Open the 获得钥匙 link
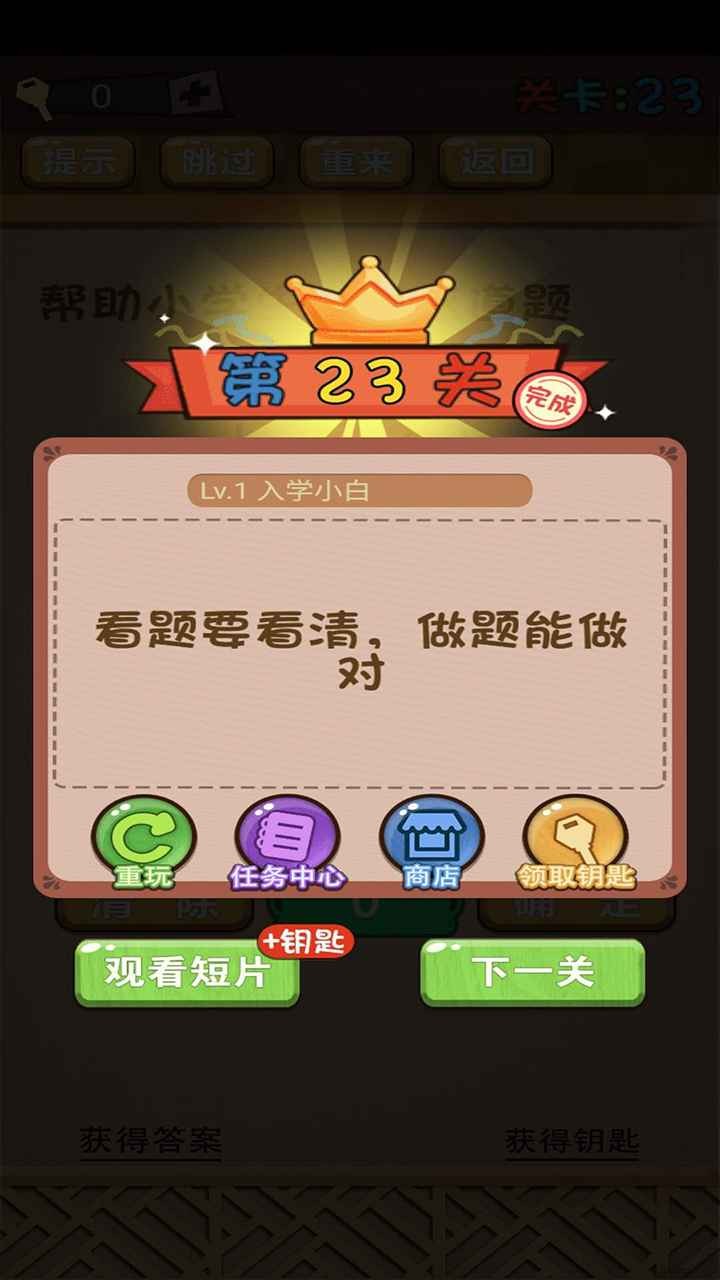The height and width of the screenshot is (1280, 720). tap(571, 1141)
